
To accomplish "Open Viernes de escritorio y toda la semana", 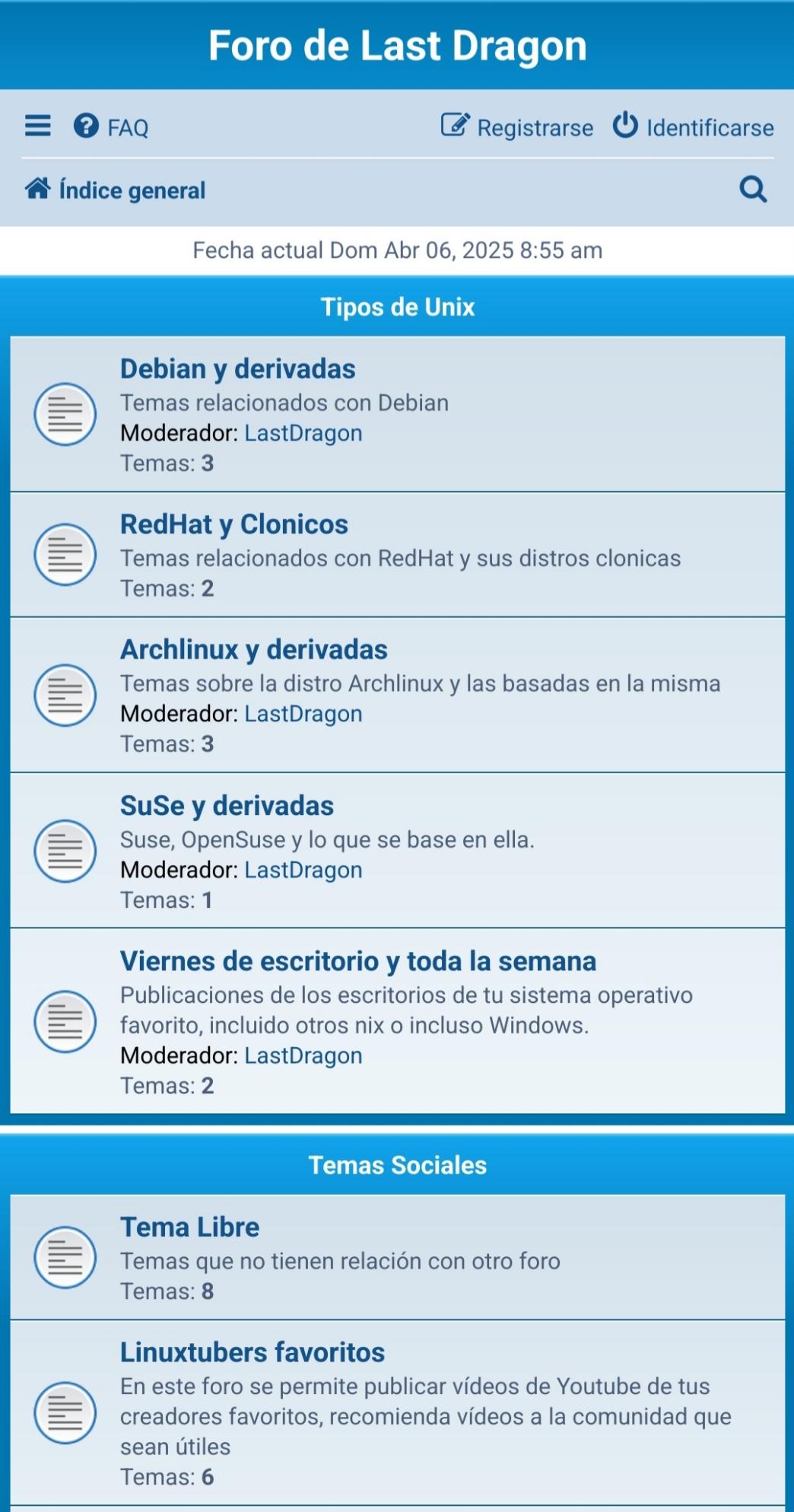I will tap(358, 961).
